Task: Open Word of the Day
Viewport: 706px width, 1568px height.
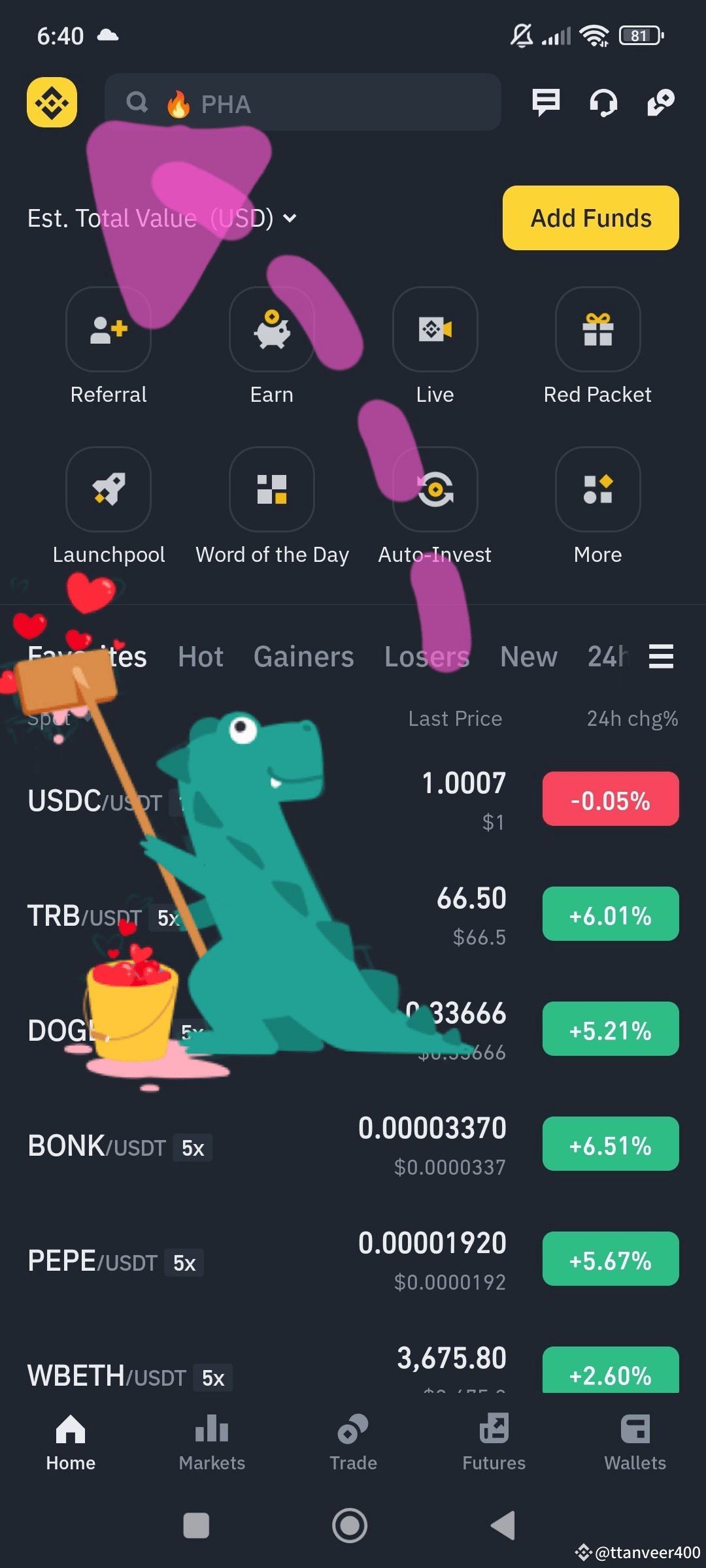Action: (x=272, y=490)
